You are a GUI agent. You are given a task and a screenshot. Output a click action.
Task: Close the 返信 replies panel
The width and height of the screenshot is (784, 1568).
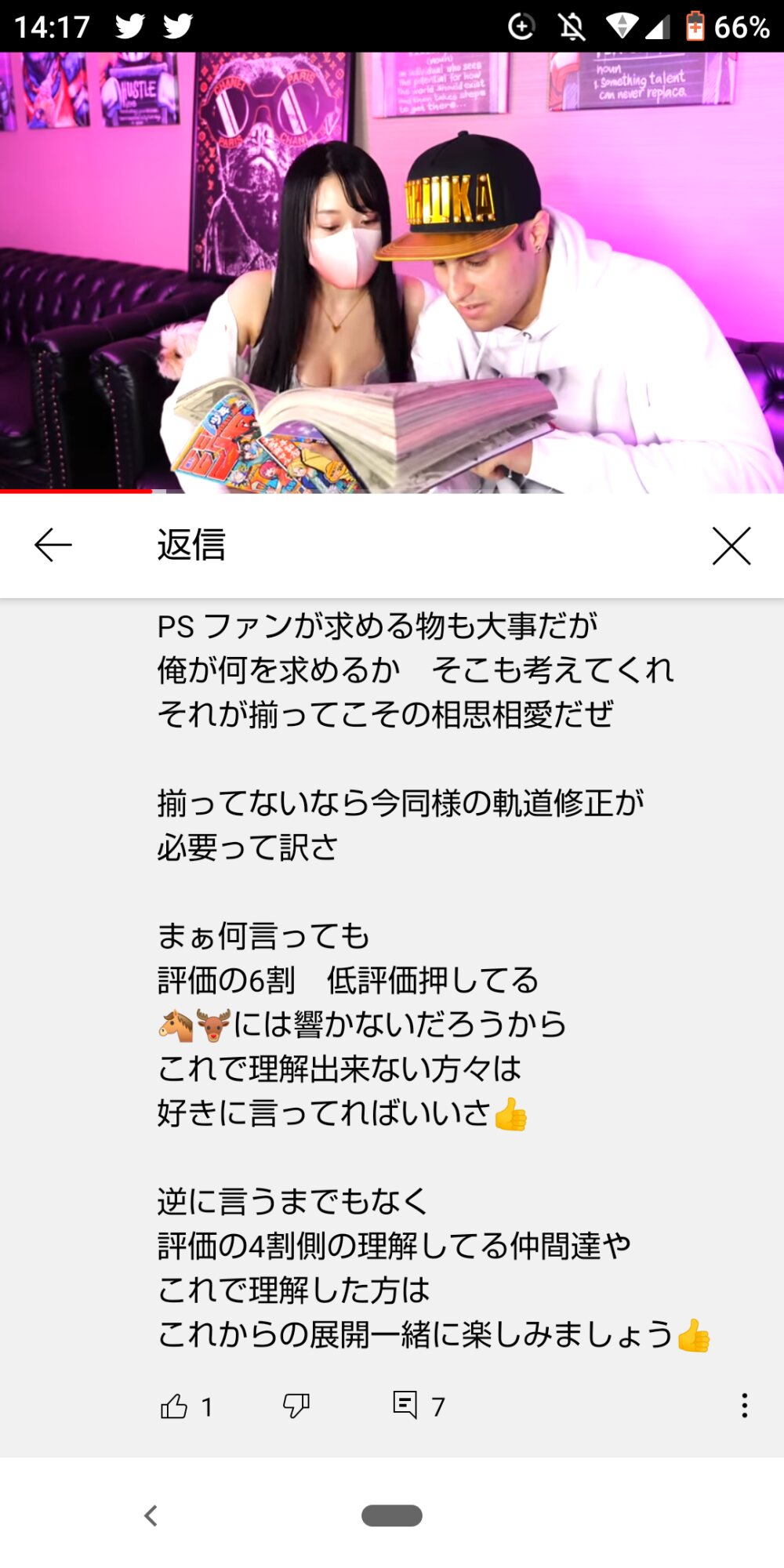[731, 546]
